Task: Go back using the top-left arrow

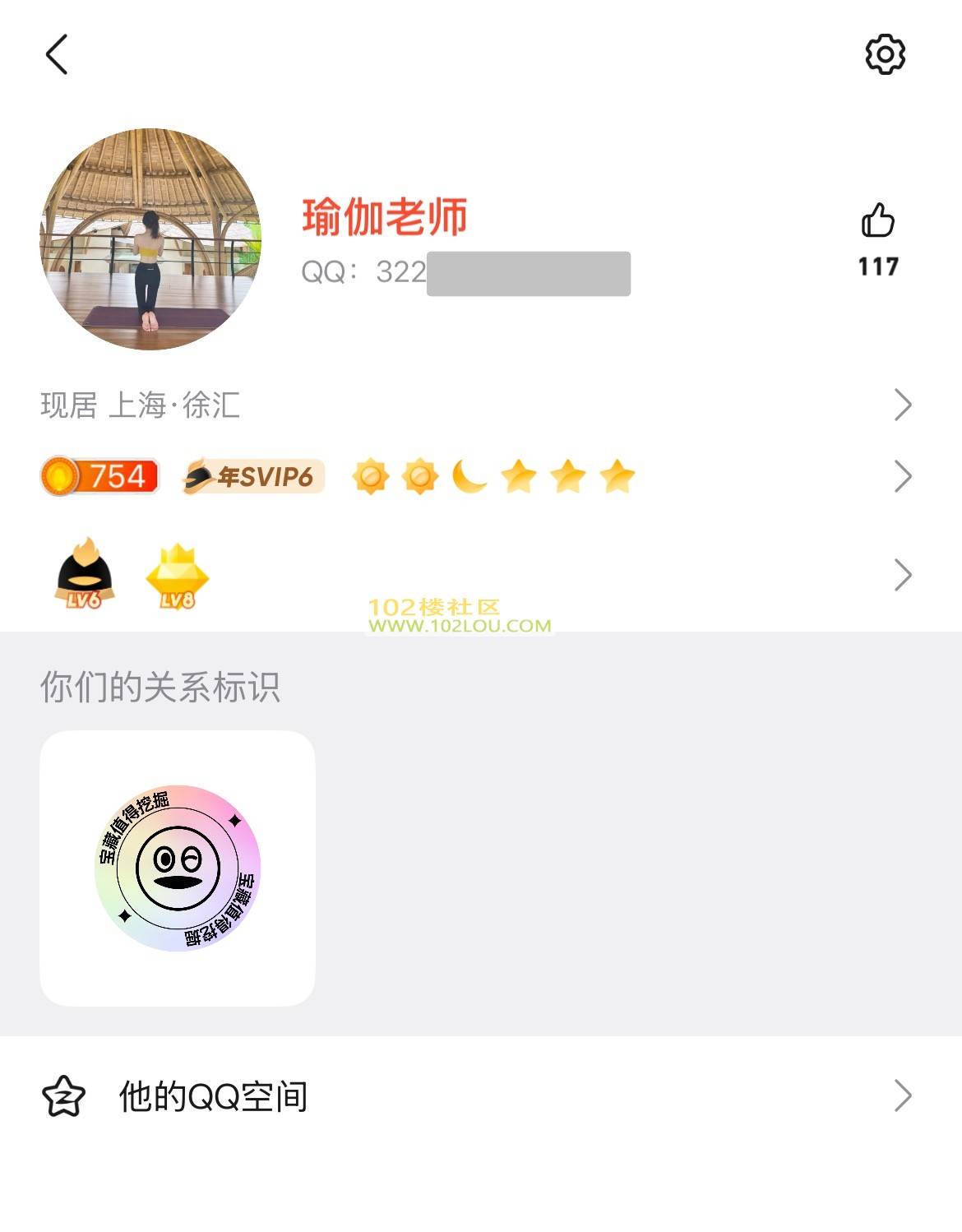Action: [57, 55]
